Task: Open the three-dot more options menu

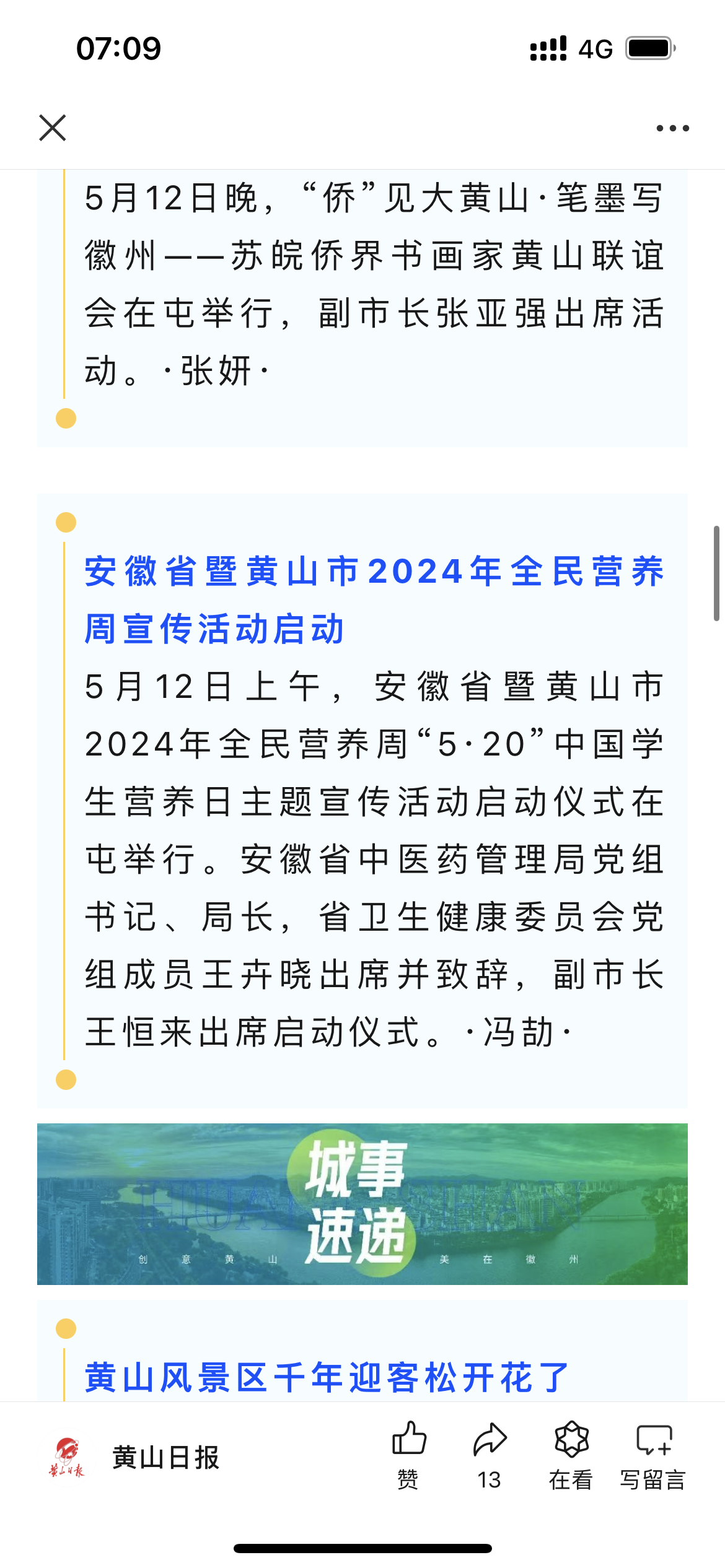Action: coord(672,127)
